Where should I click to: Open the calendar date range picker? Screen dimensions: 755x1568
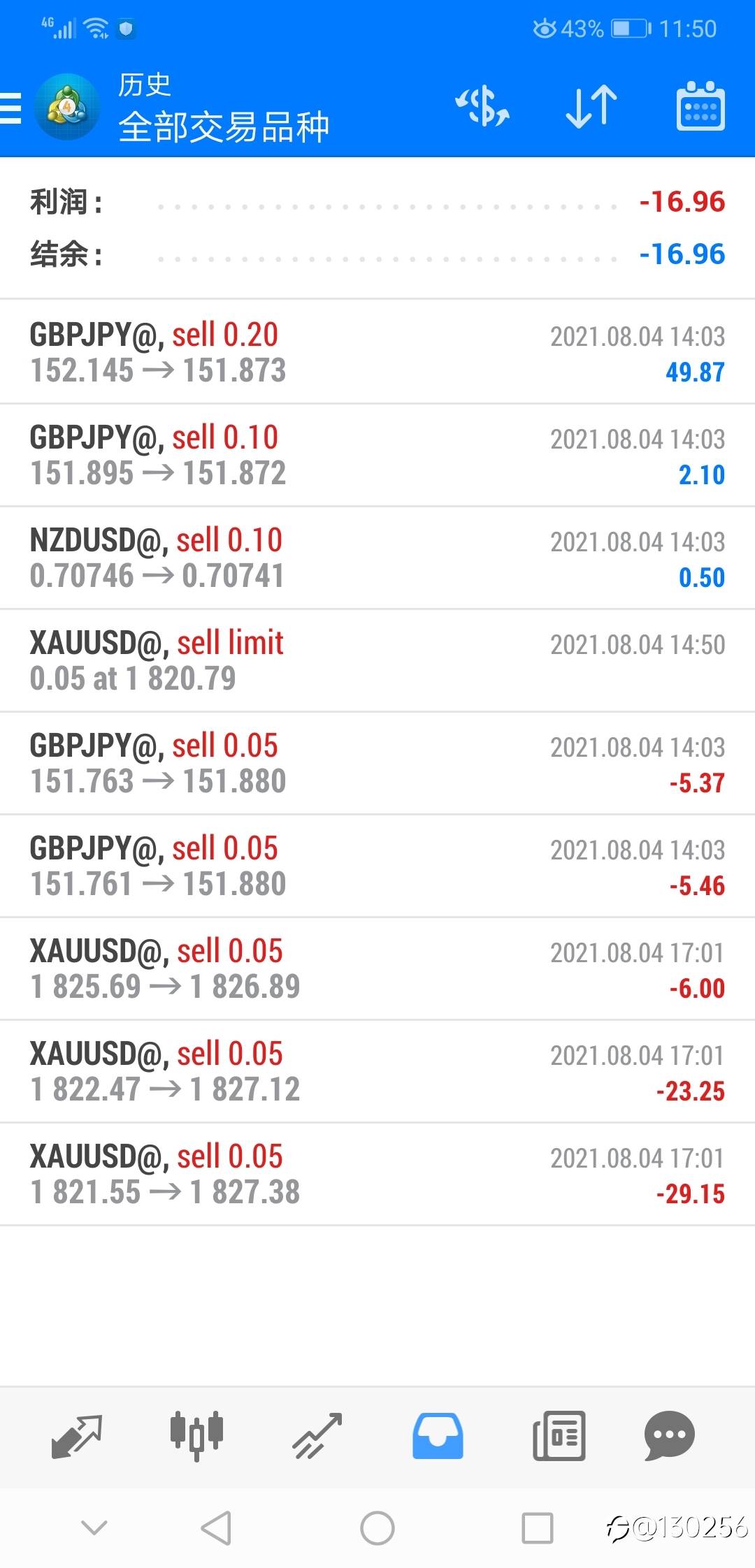tap(700, 107)
